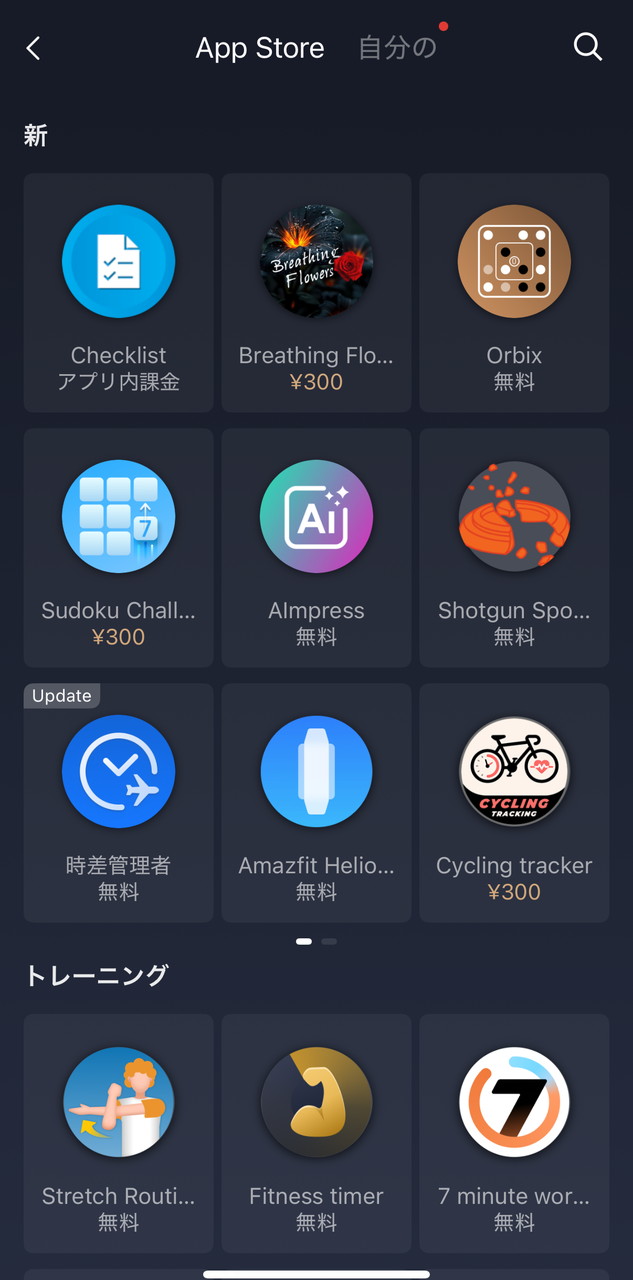633x1280 pixels.
Task: Open the Breathing Flowers app
Action: (x=316, y=292)
